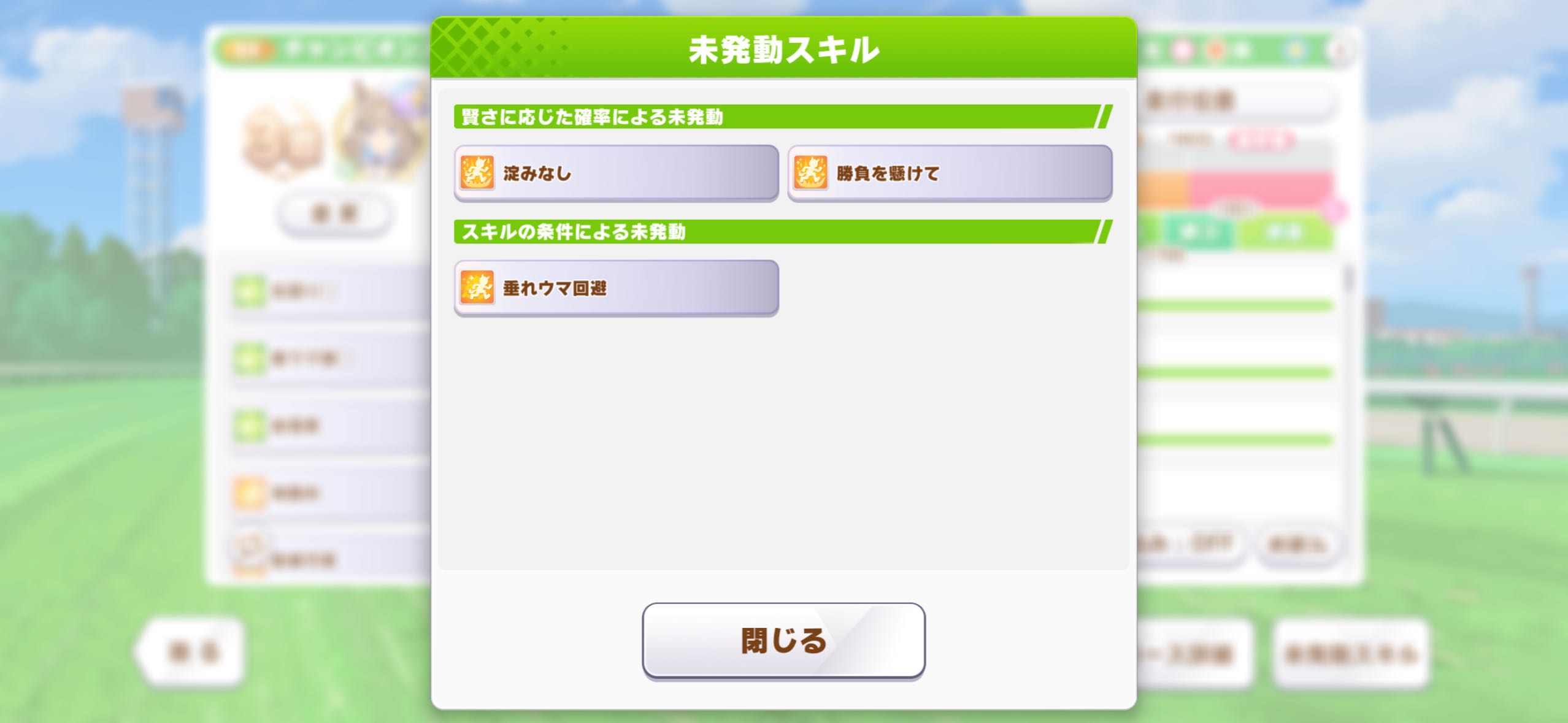Close the 未発動スキル dialog with 閉じる
The image size is (1568, 723).
[x=783, y=641]
